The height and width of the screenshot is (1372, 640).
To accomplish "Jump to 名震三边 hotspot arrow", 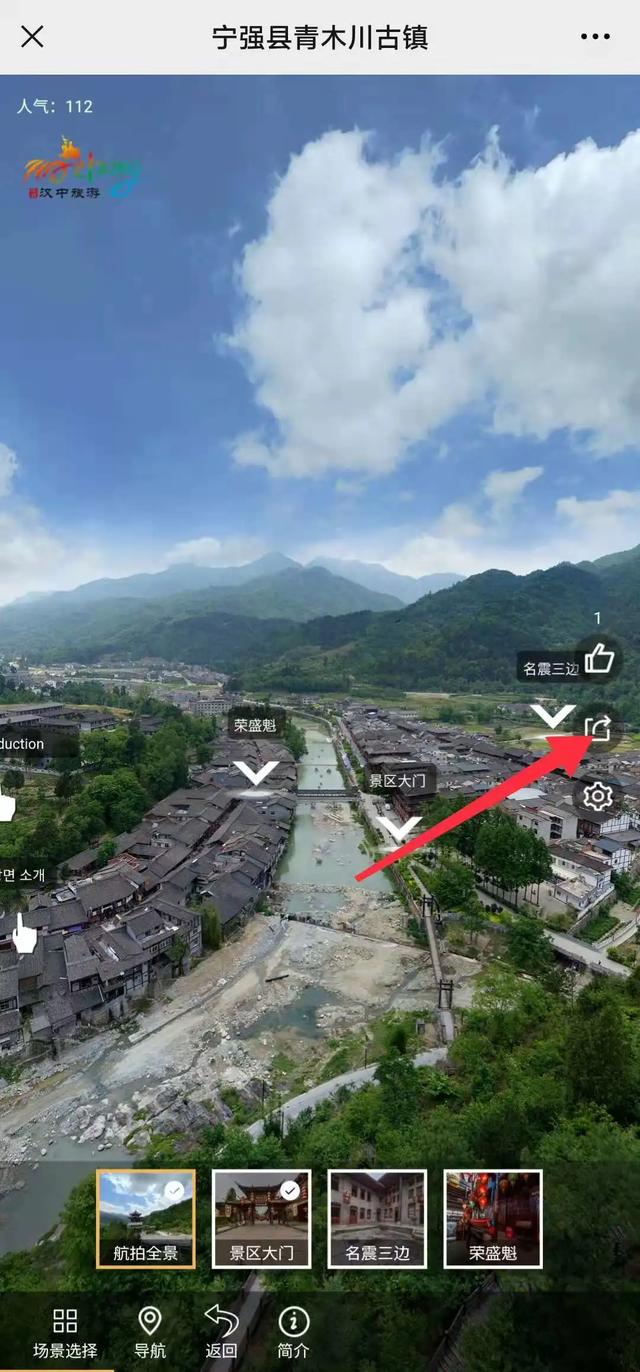I will click(552, 716).
